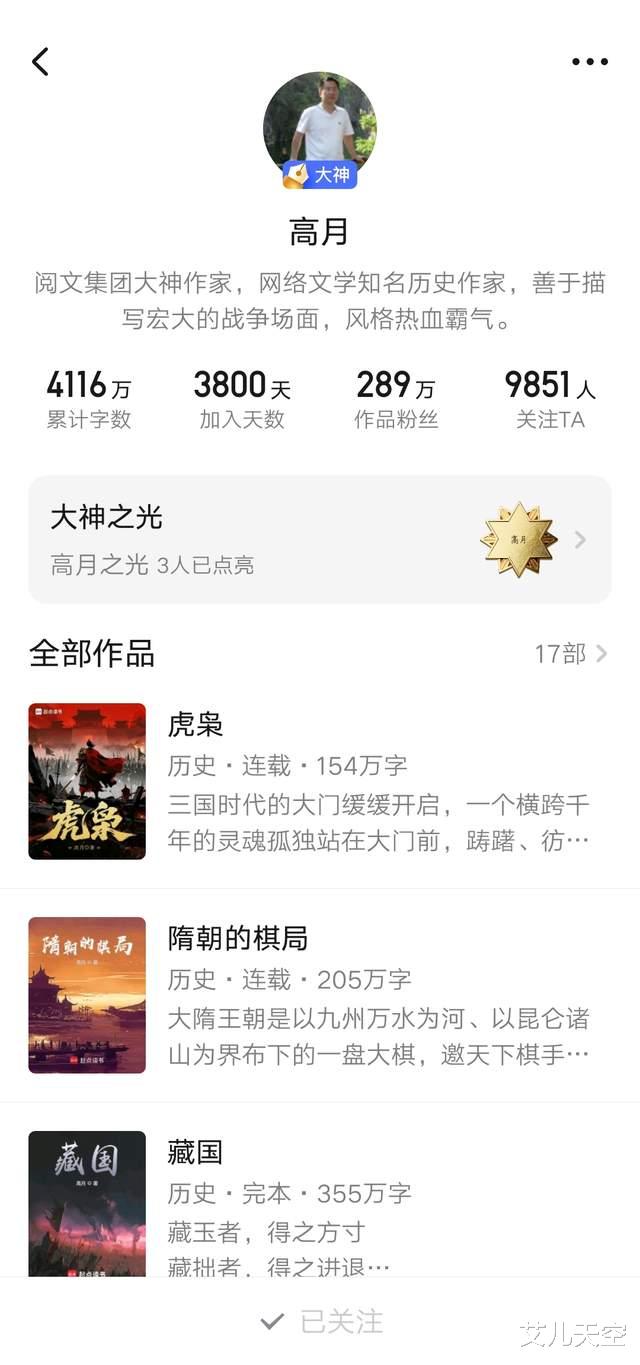Viewport: 640px width, 1365px height.
Task: View the author's profile photo
Action: point(320,124)
